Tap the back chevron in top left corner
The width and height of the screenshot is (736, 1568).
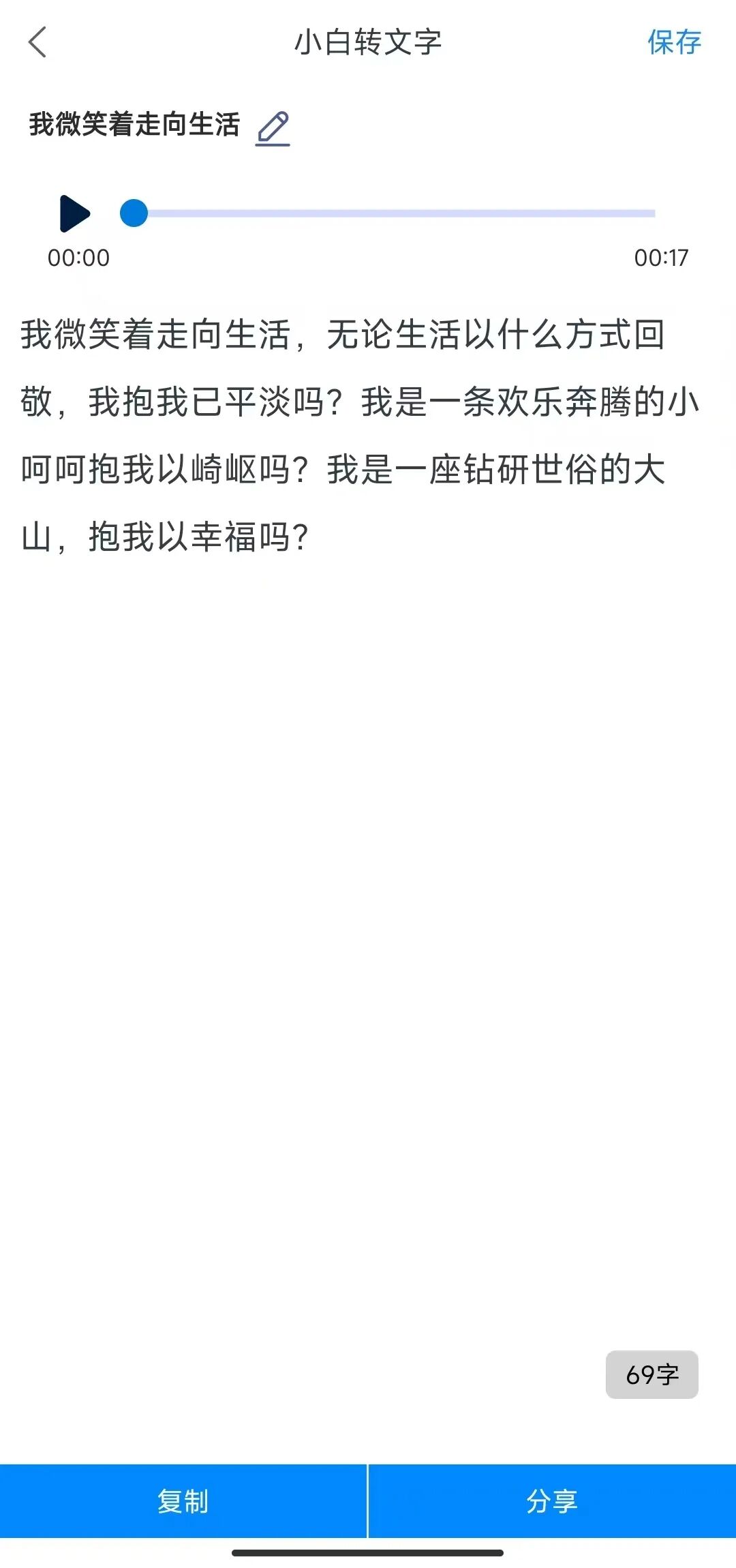pyautogui.click(x=39, y=42)
